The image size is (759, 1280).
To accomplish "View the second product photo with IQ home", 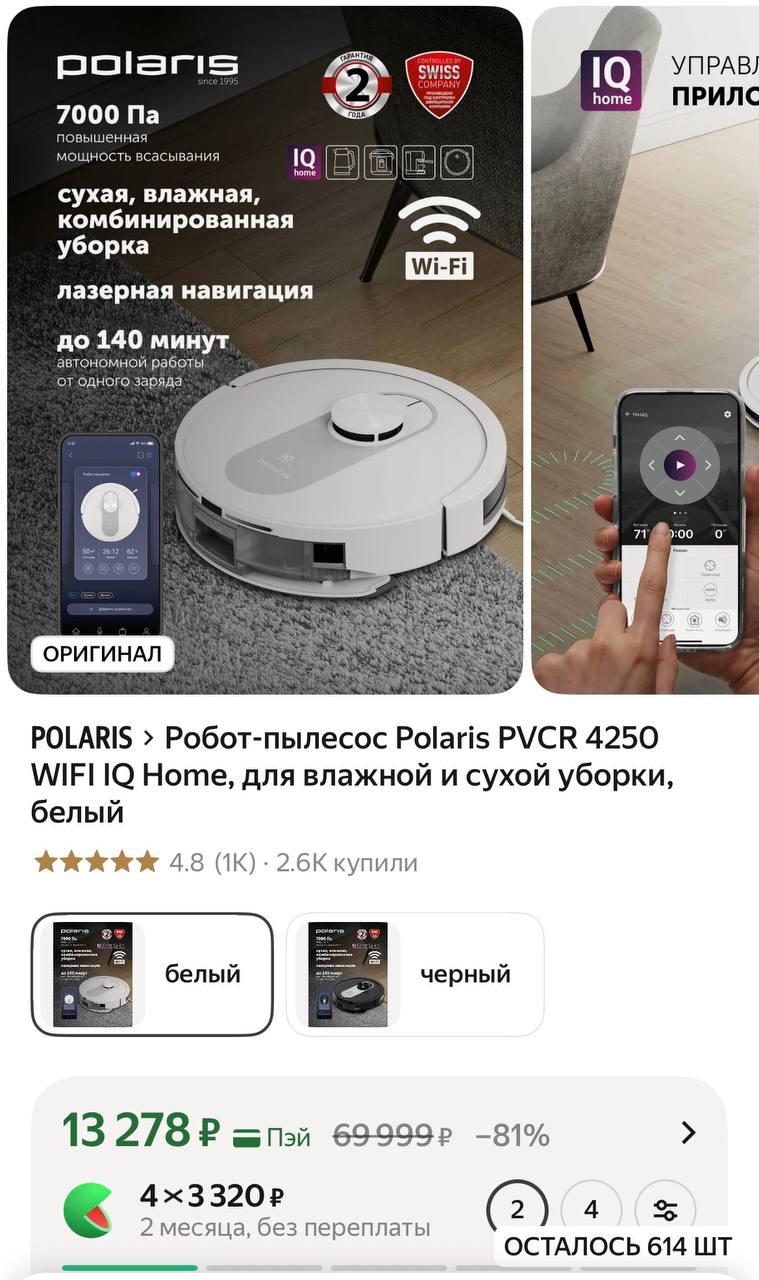I will point(646,350).
